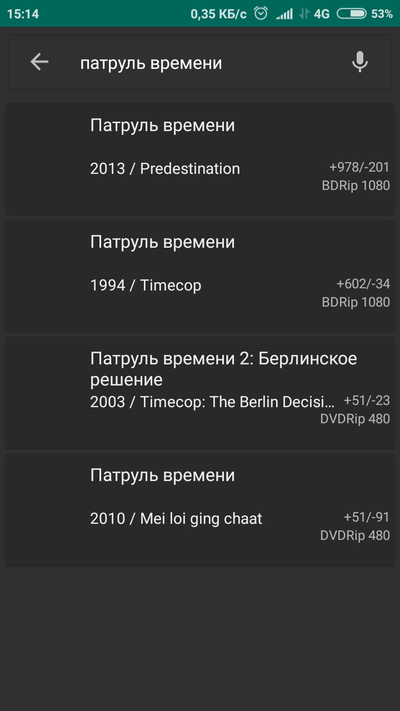400x711 pixels.
Task: Open Патруль времени 2: Берлинское решение
Action: (200, 393)
